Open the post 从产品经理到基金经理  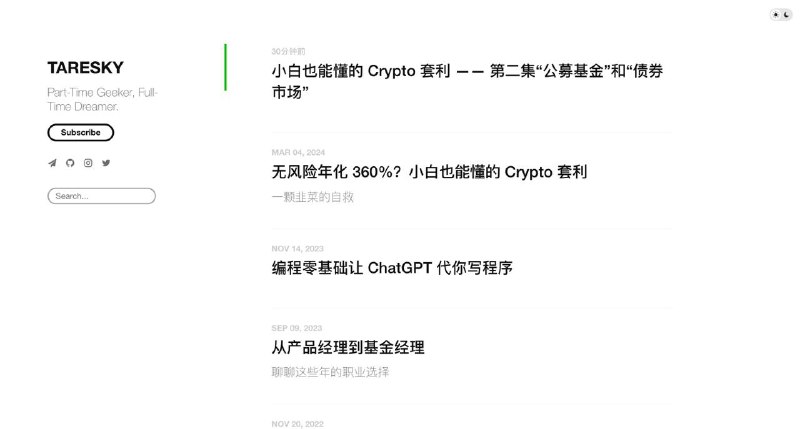[348, 348]
